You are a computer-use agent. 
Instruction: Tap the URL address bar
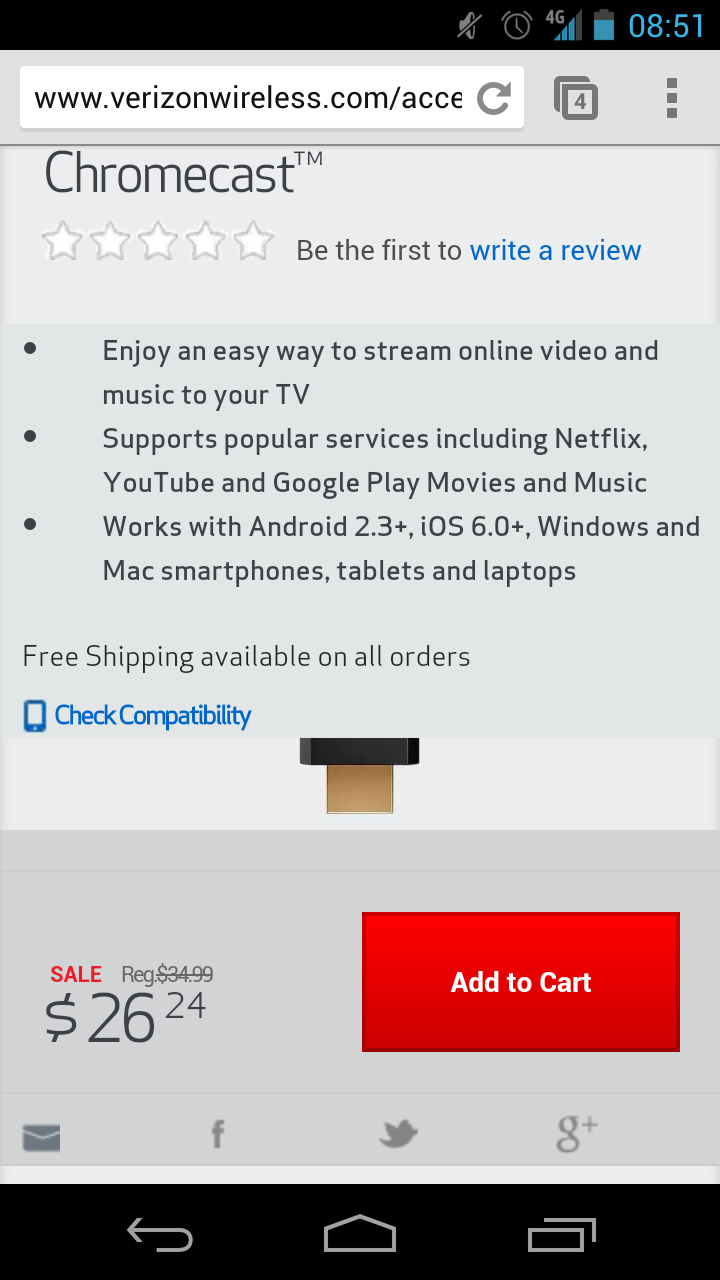point(248,98)
